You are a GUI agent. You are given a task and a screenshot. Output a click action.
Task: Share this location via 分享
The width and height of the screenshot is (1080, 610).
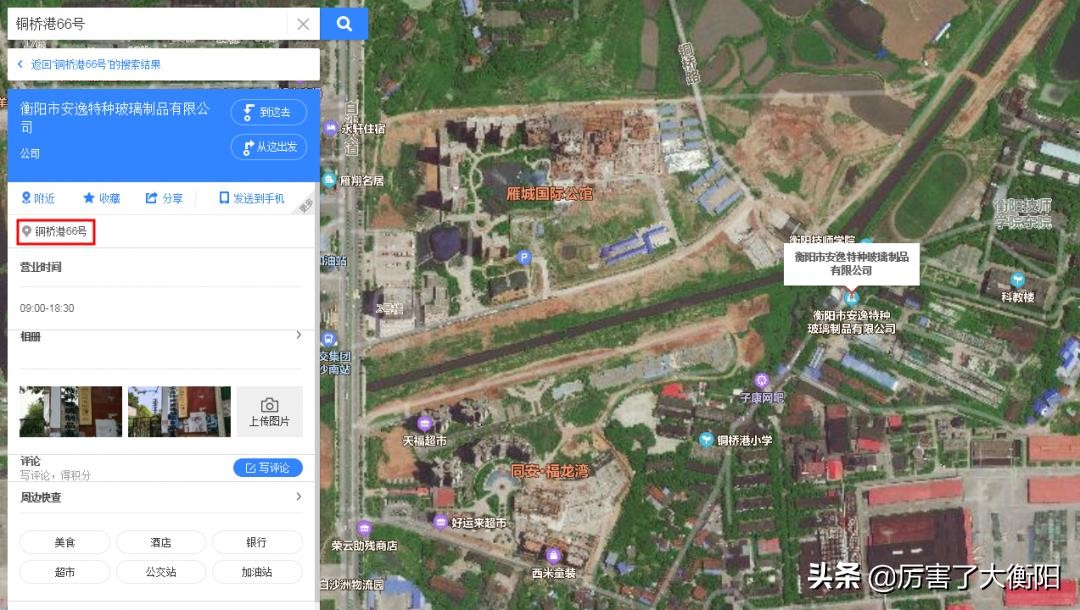(x=164, y=198)
